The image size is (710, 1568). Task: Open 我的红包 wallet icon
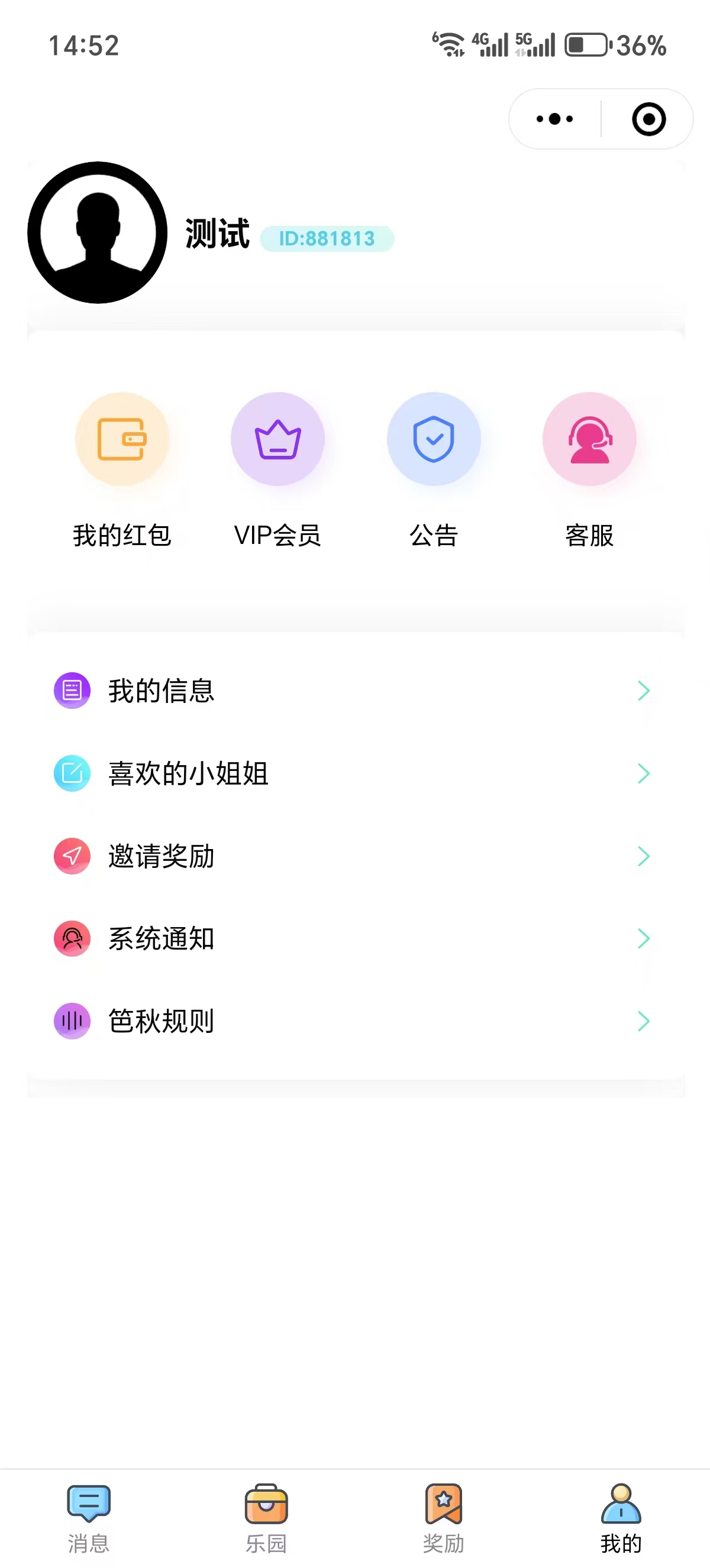[122, 439]
